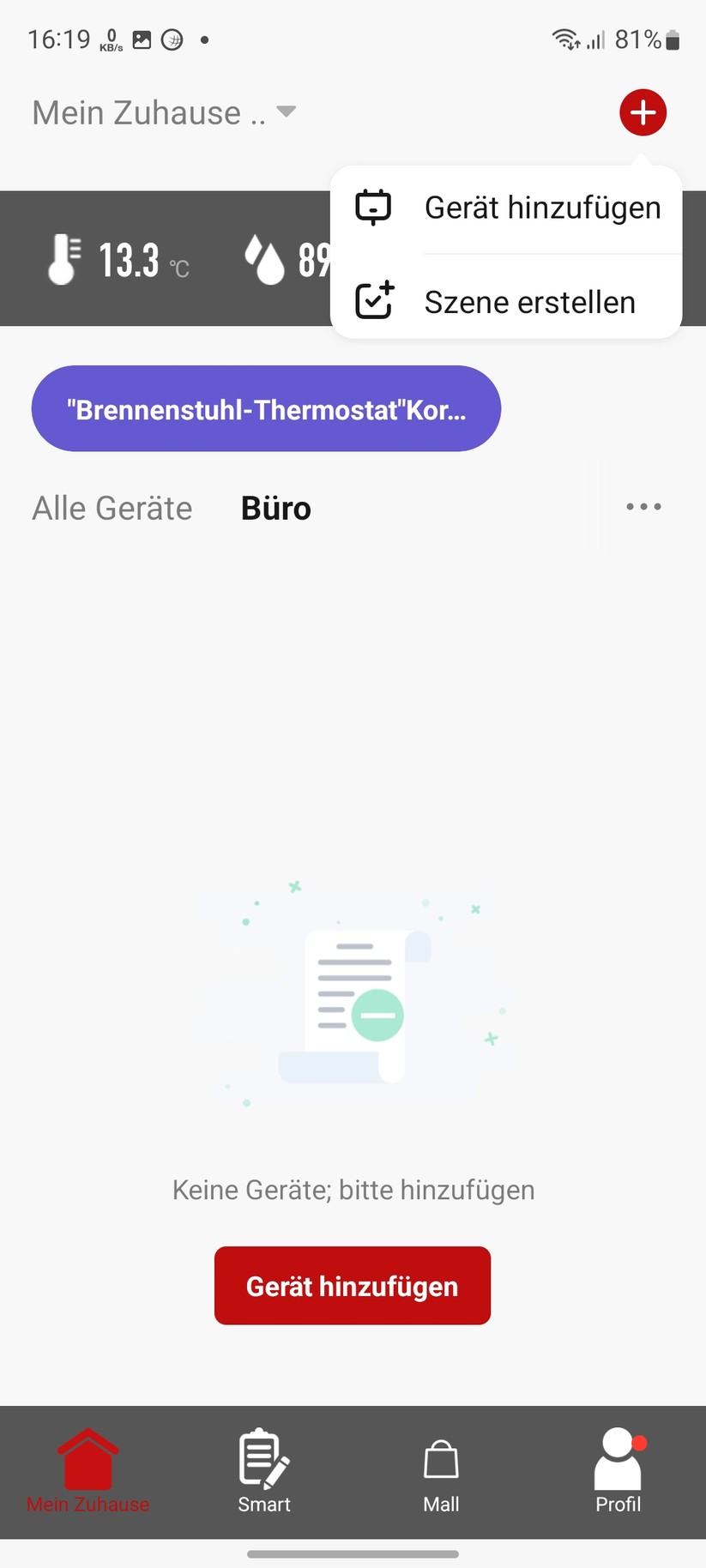Image resolution: width=706 pixels, height=1568 pixels.
Task: Tap the red plus button top right
Action: 643,112
